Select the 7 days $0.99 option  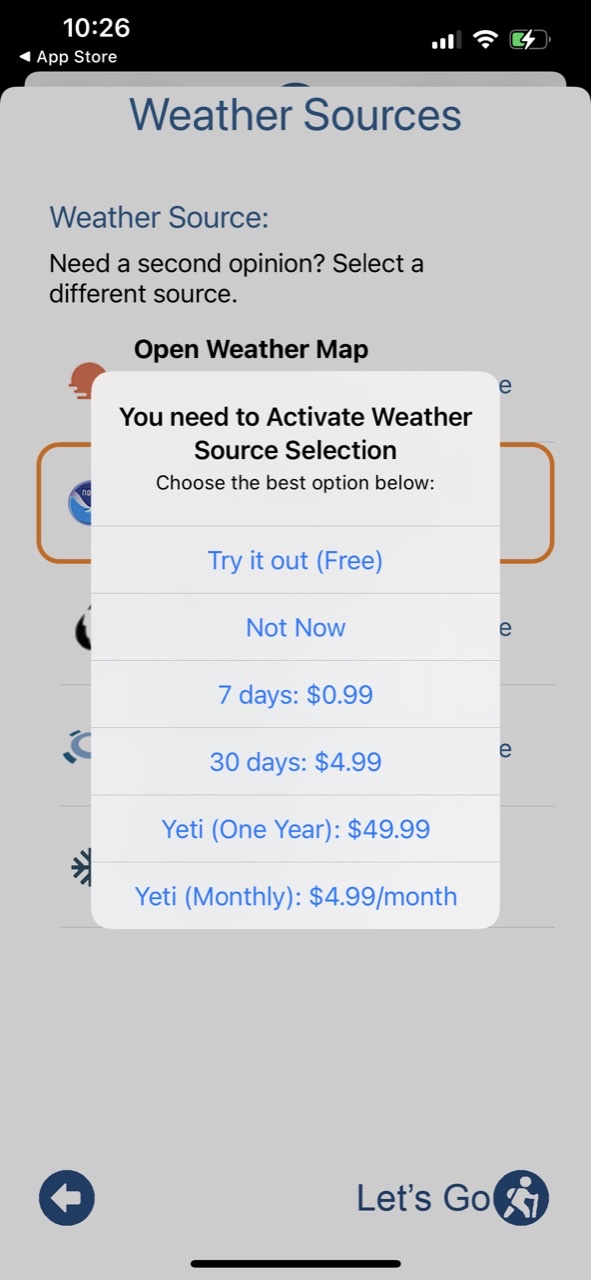click(x=295, y=694)
